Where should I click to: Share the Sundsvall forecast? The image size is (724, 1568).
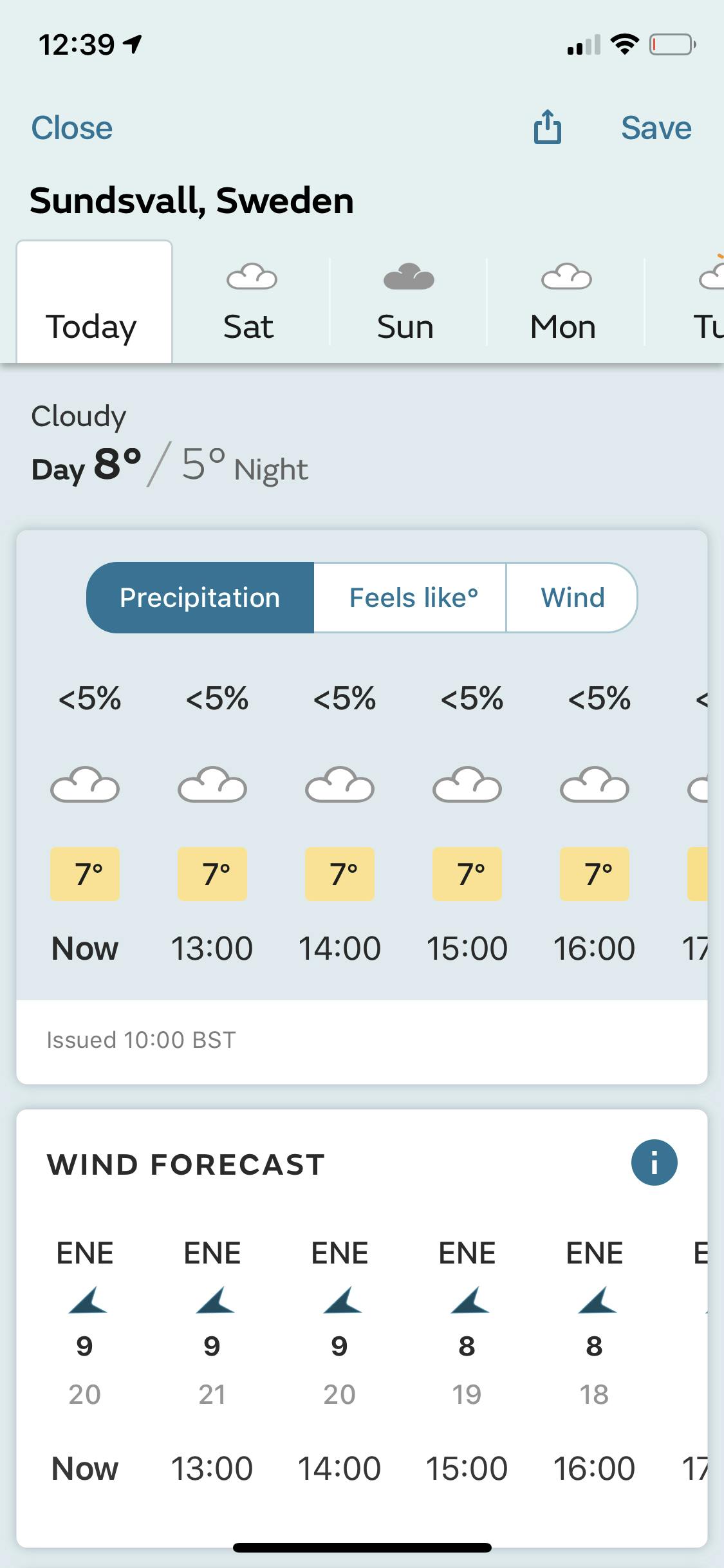click(x=547, y=127)
